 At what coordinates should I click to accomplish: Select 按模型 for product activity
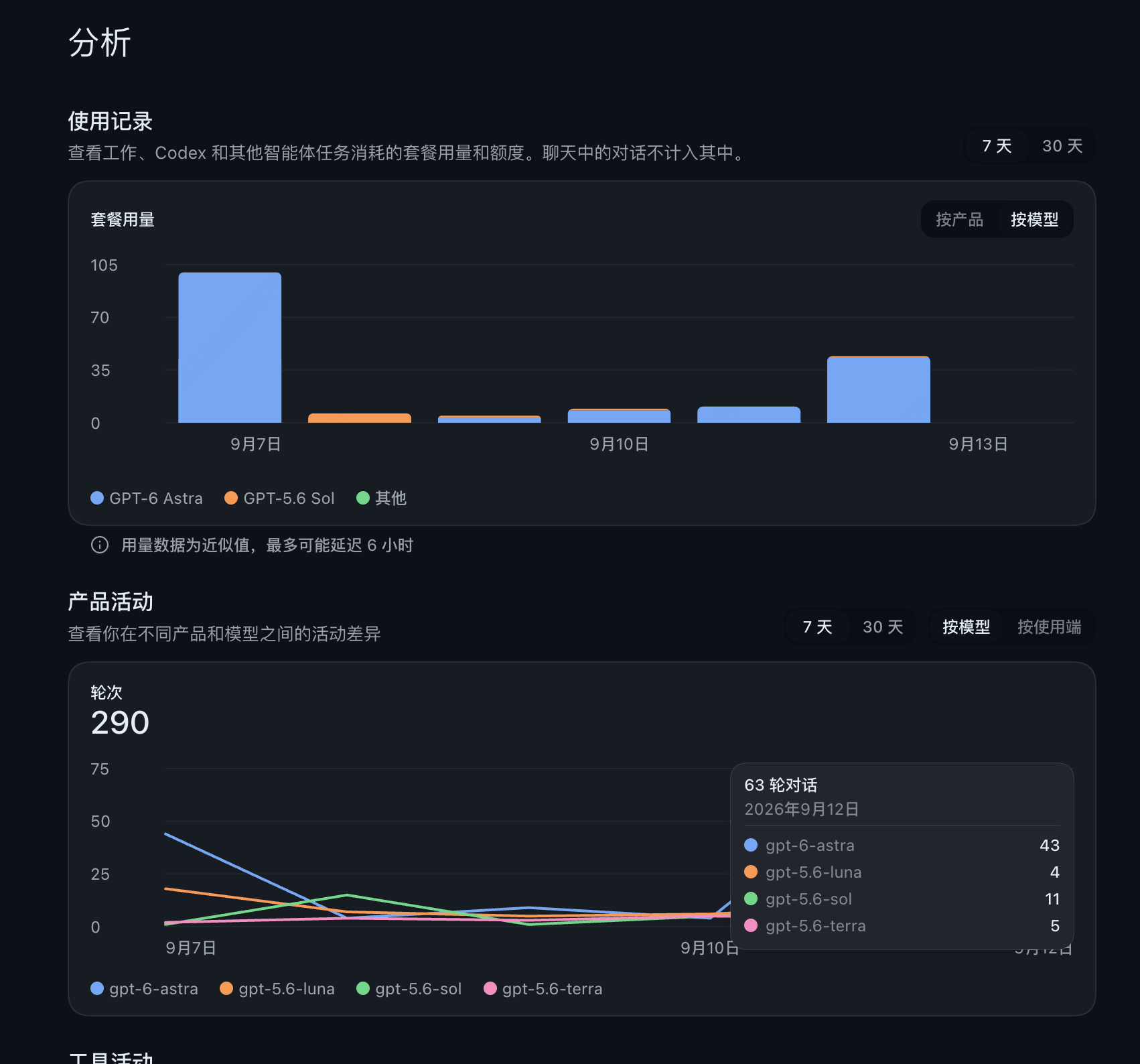[966, 627]
